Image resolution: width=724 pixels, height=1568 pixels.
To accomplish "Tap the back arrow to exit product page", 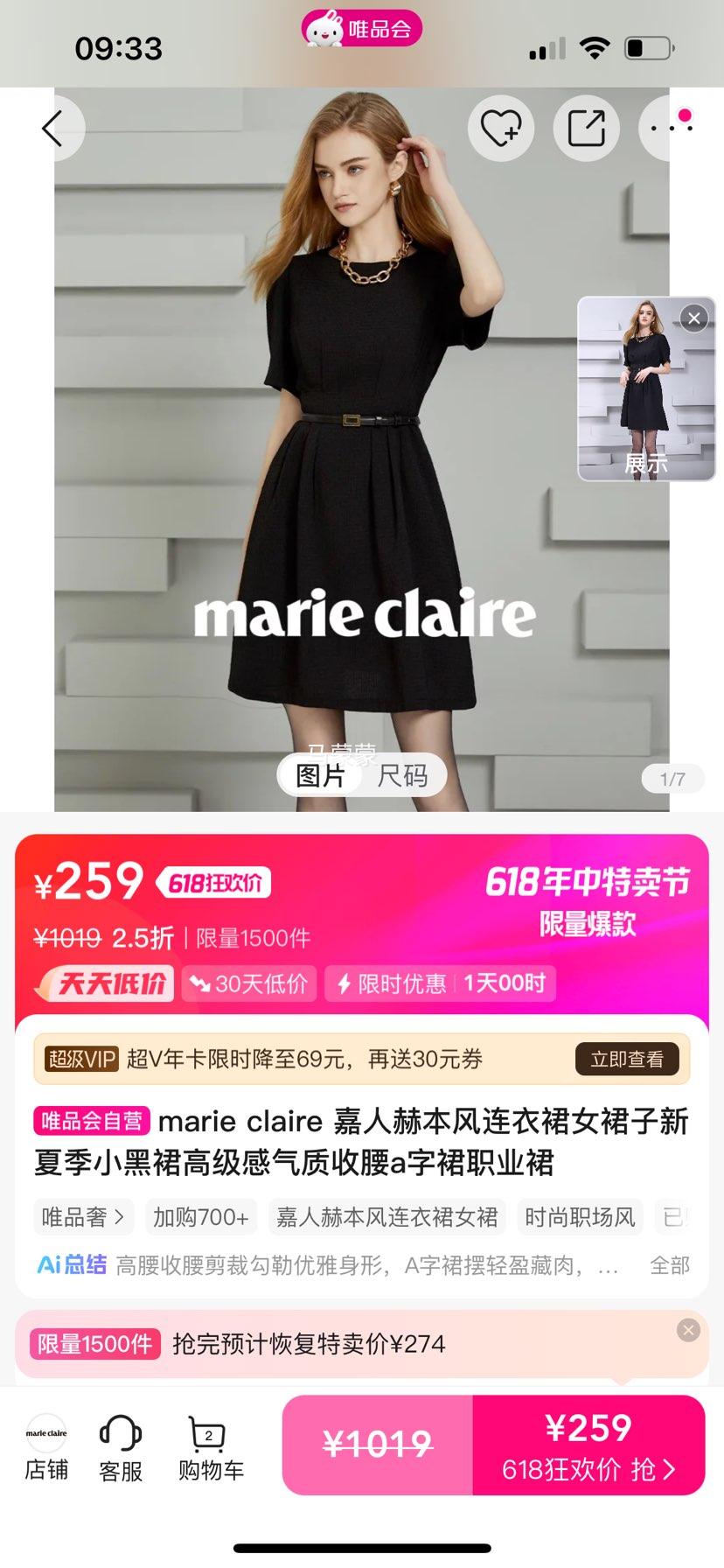I will (54, 128).
